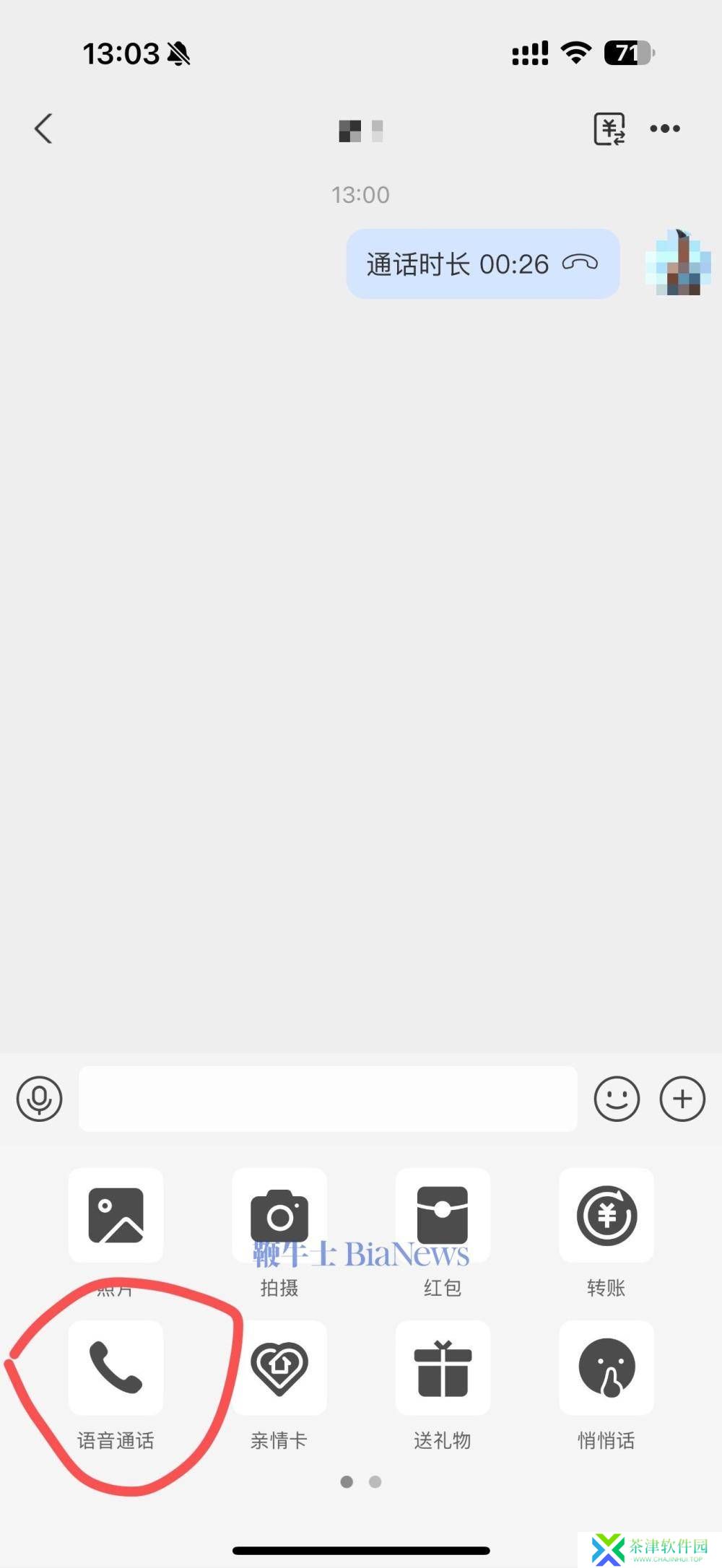The image size is (722, 1568).
Task: Open the three-dot overflow menu
Action: [665, 129]
